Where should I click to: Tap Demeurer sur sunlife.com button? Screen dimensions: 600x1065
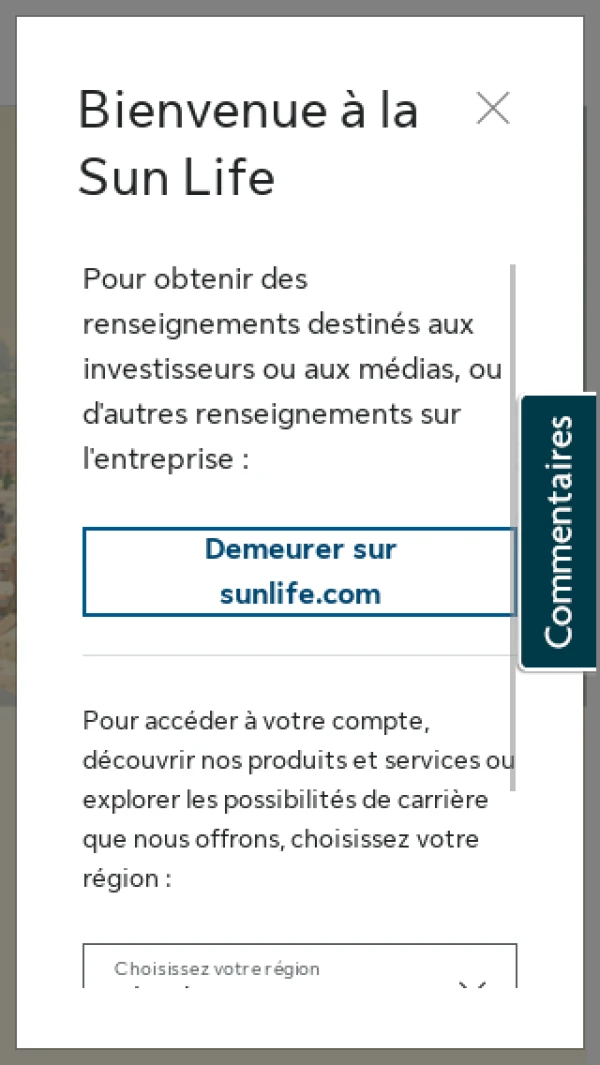299,571
